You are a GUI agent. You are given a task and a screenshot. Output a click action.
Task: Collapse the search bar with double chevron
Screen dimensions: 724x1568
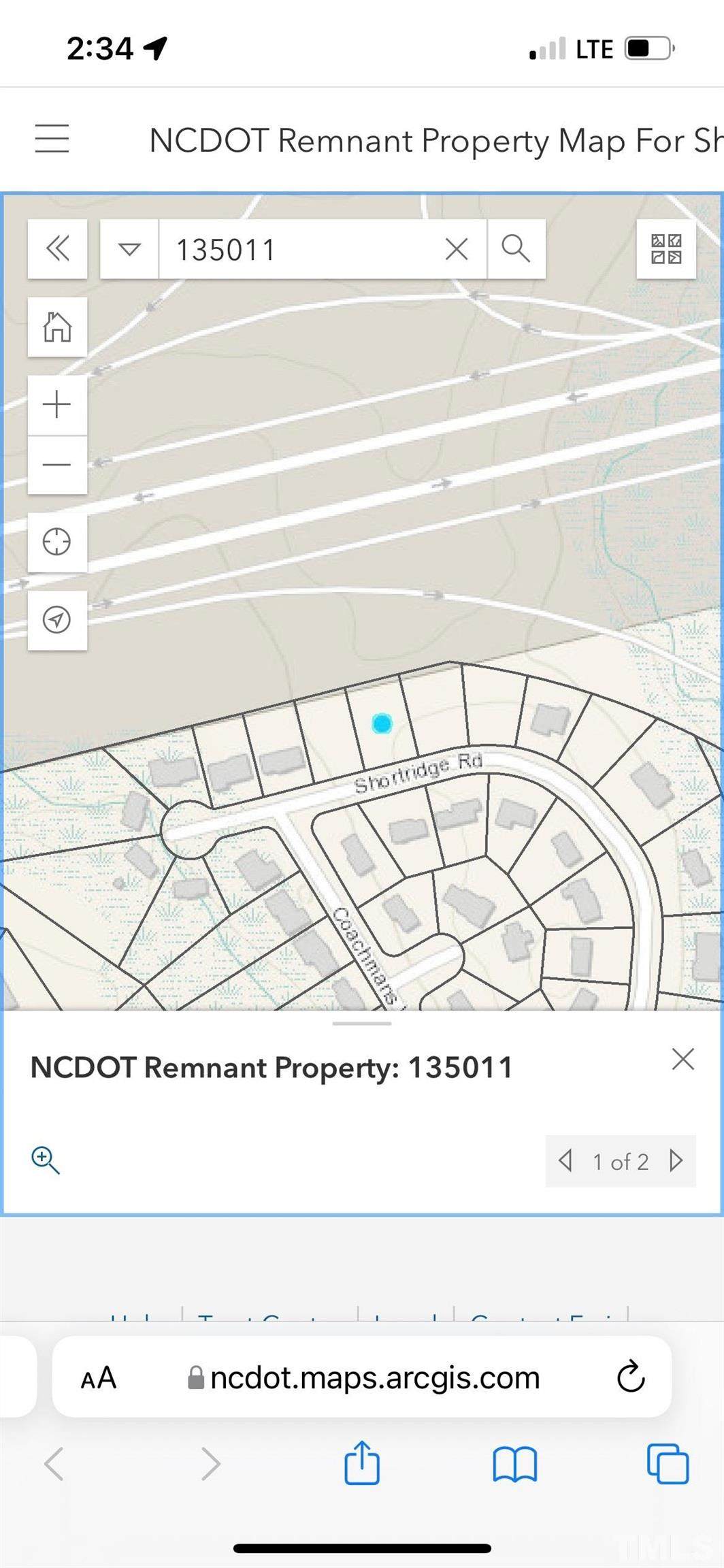(x=57, y=248)
